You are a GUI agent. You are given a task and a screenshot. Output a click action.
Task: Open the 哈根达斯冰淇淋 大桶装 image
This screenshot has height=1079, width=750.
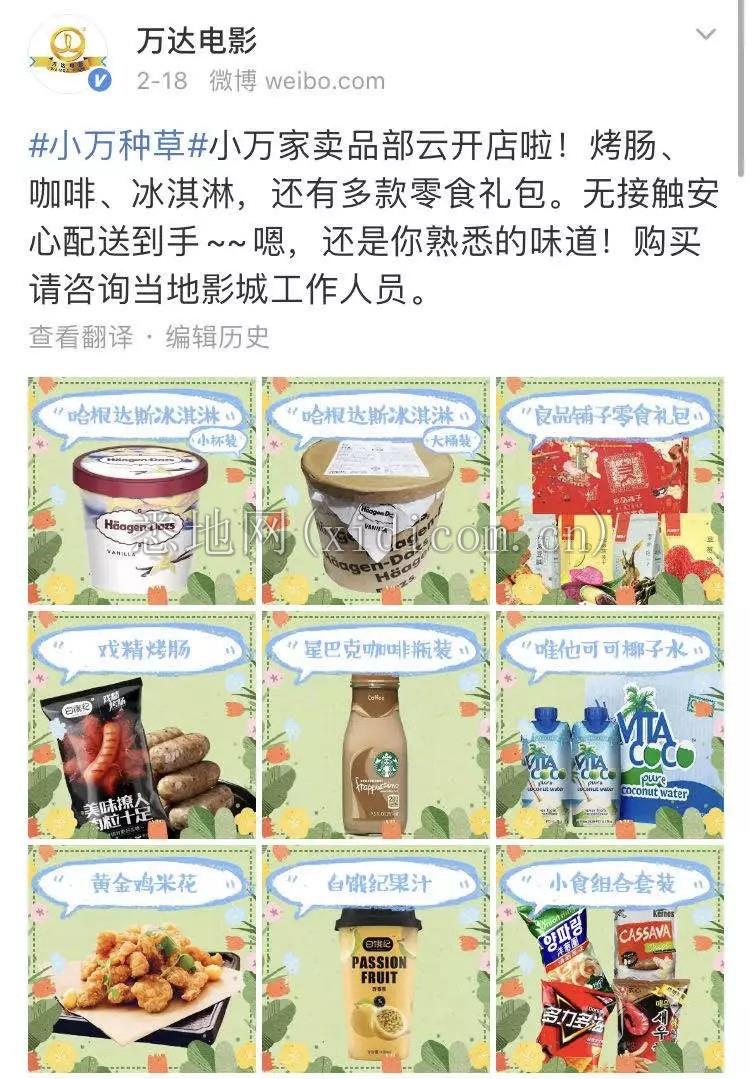[375, 491]
